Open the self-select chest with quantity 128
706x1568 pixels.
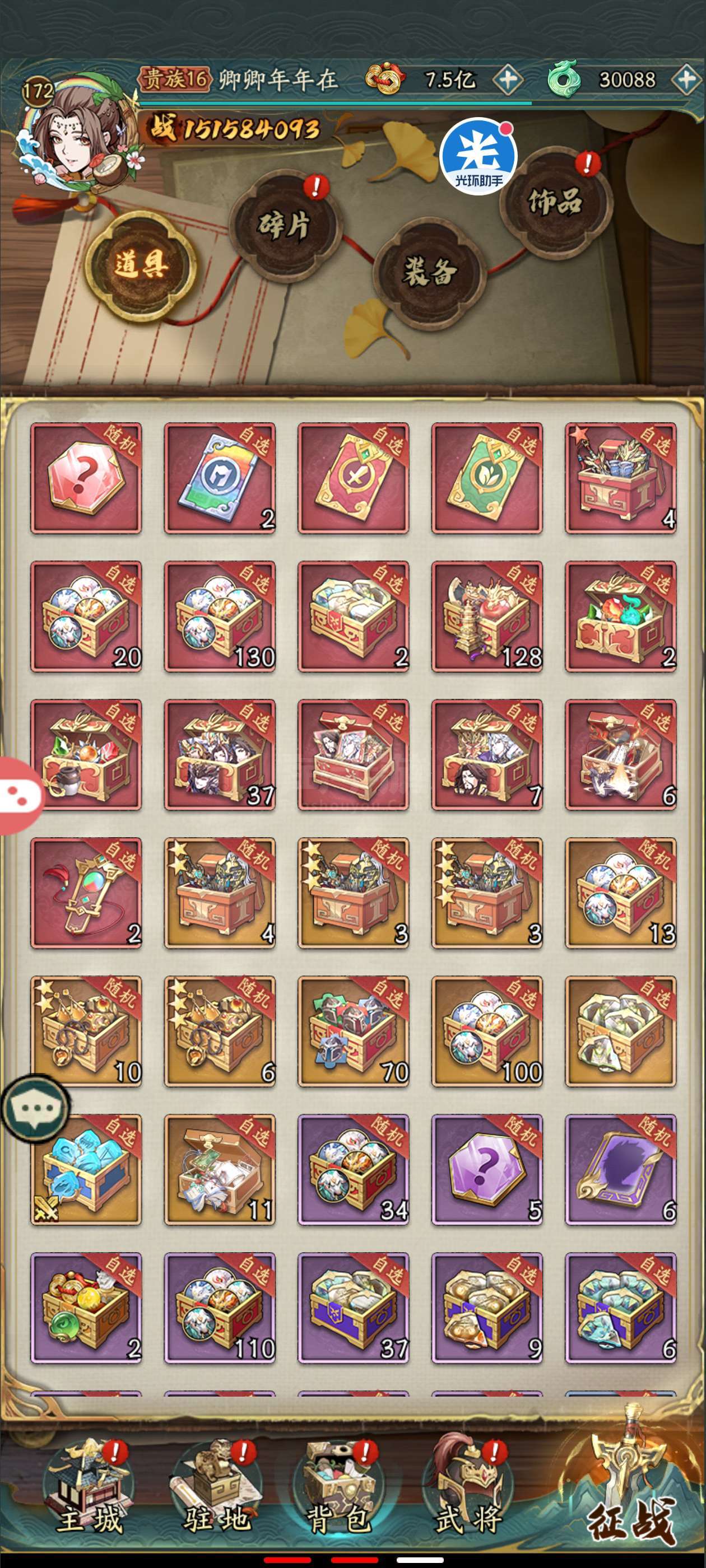[487, 617]
